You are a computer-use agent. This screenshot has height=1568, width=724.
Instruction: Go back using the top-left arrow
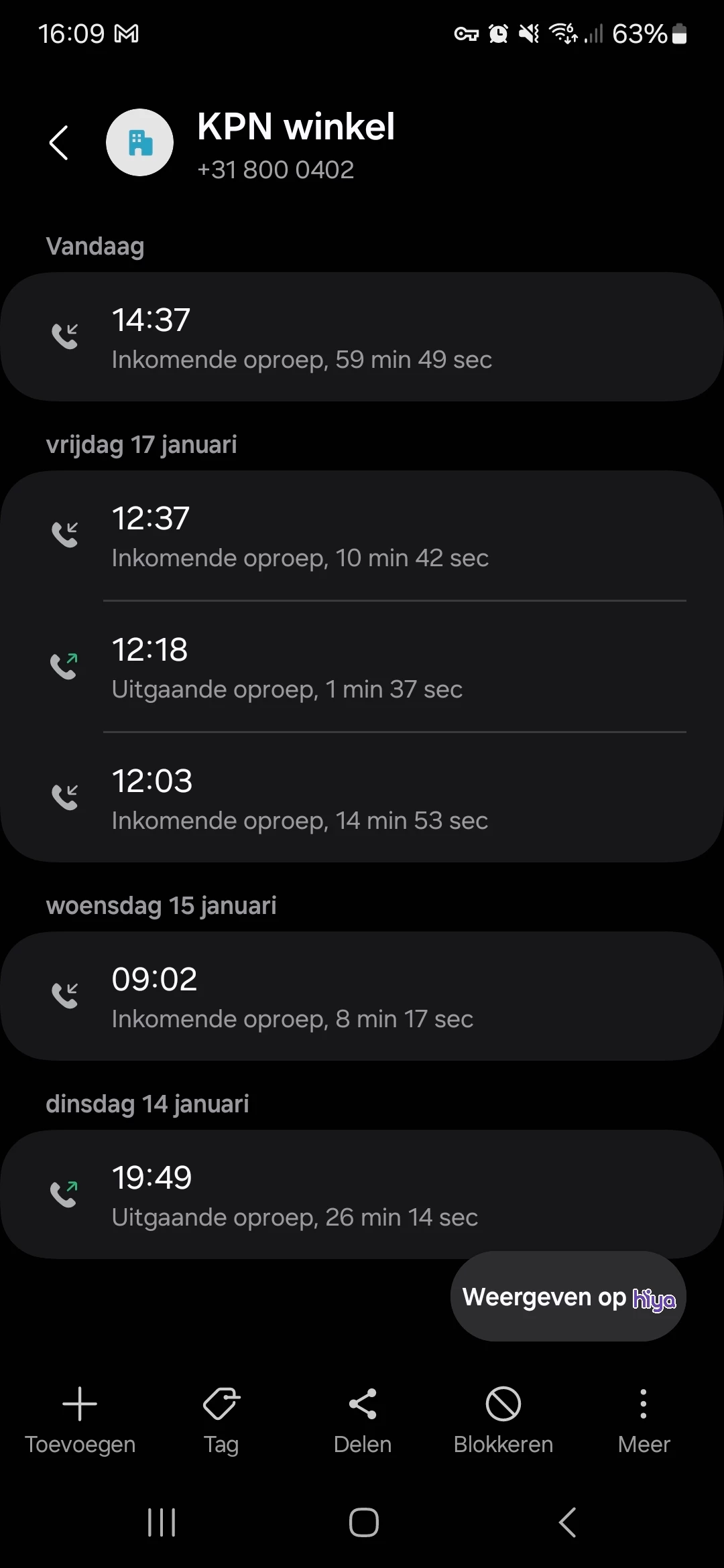click(x=59, y=143)
